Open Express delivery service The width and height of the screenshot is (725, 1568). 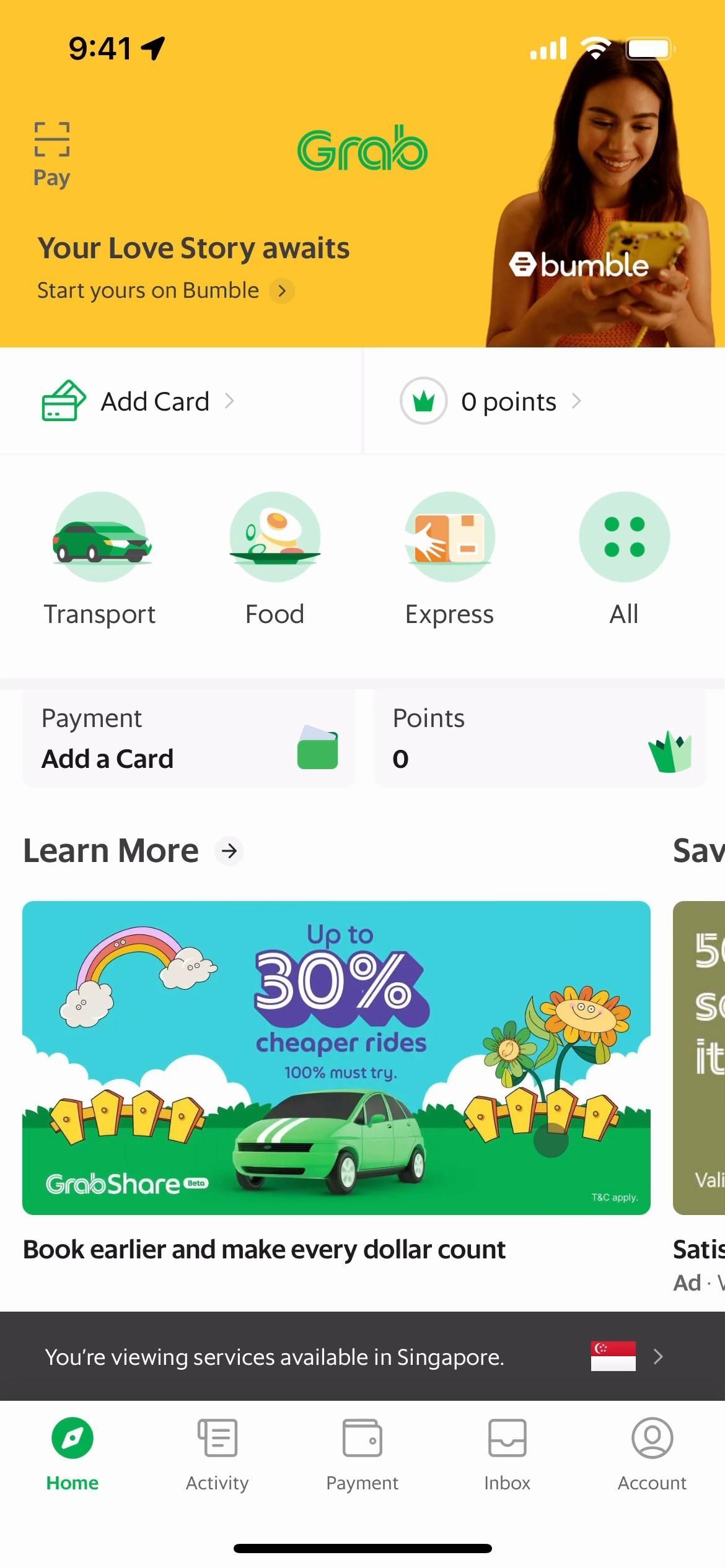[x=449, y=559]
